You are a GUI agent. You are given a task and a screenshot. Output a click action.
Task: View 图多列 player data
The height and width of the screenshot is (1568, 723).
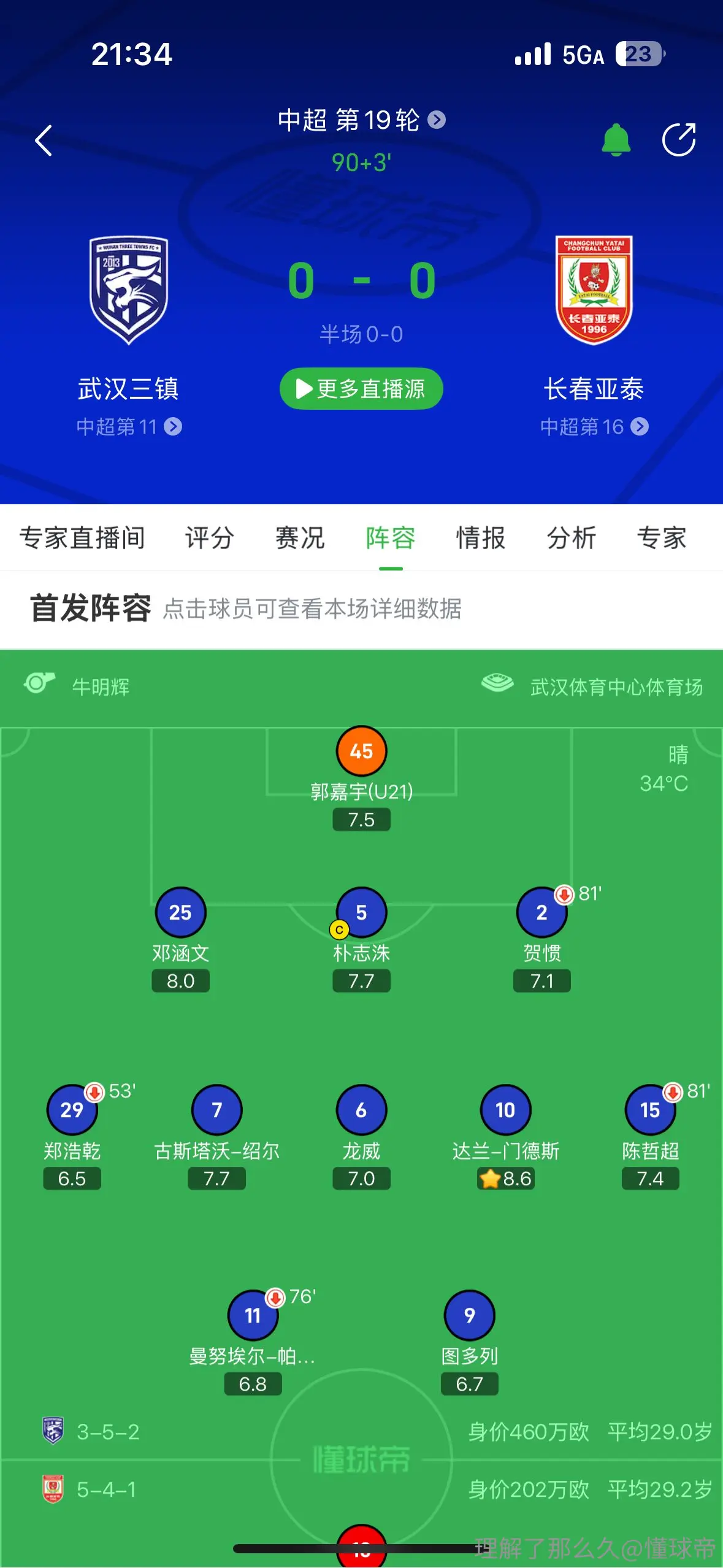point(469,1343)
